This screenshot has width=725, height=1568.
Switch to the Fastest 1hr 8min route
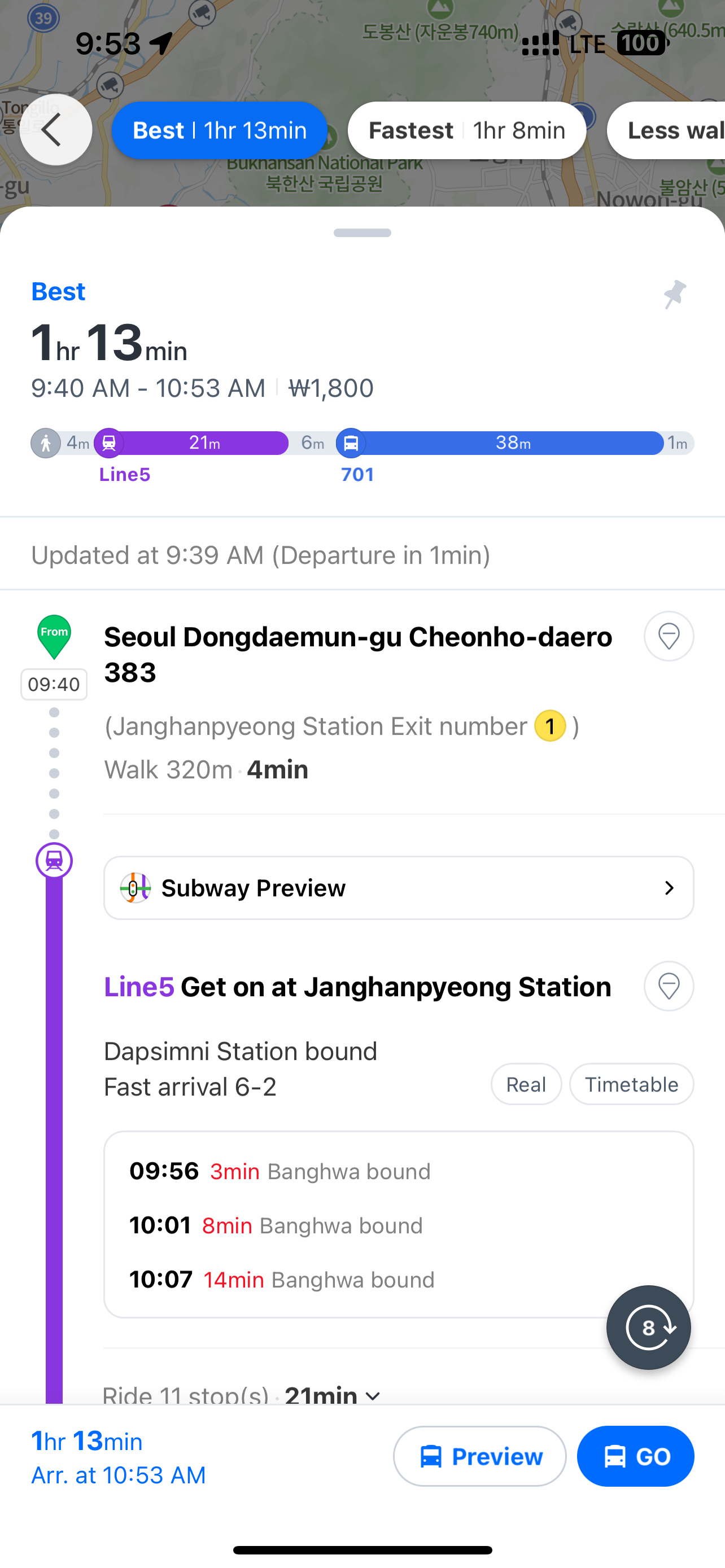tap(467, 130)
